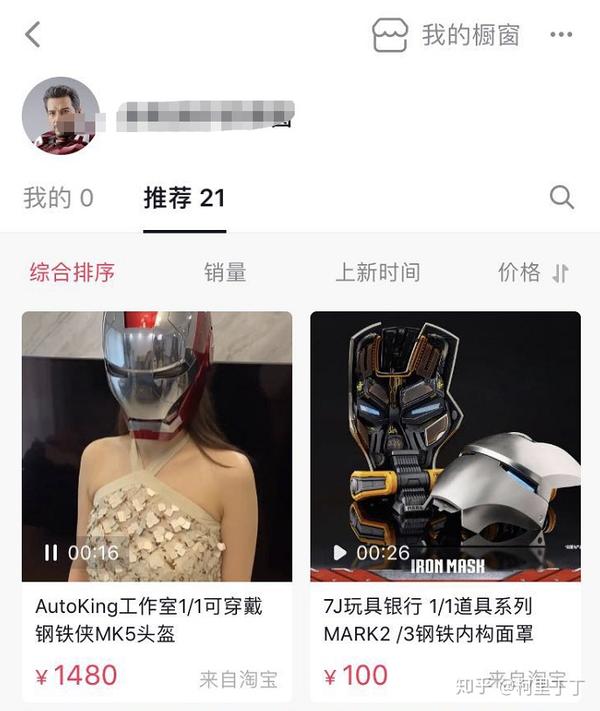The width and height of the screenshot is (600, 711).
Task: Sort by 综合排序
Action: 72,272
